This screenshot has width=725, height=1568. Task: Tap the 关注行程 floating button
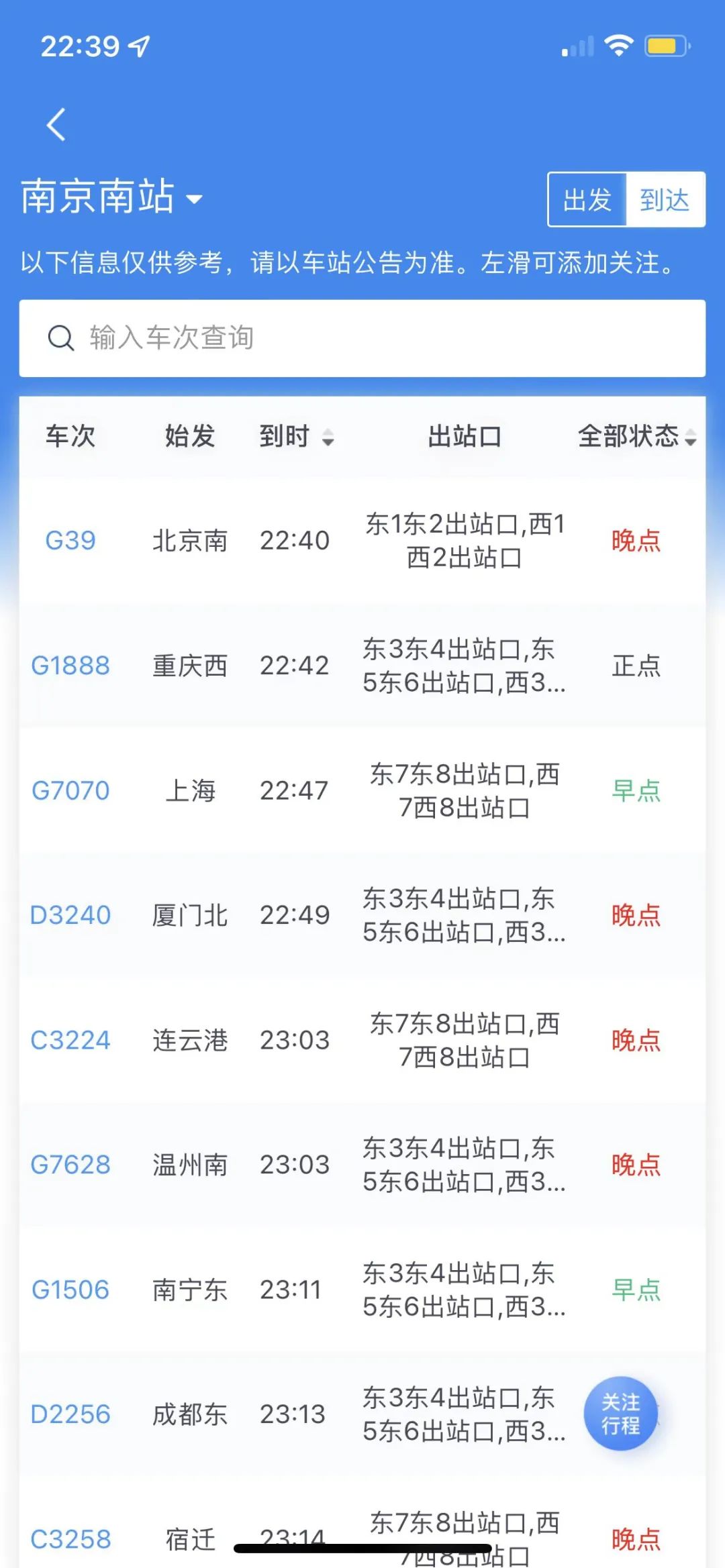[x=620, y=1414]
